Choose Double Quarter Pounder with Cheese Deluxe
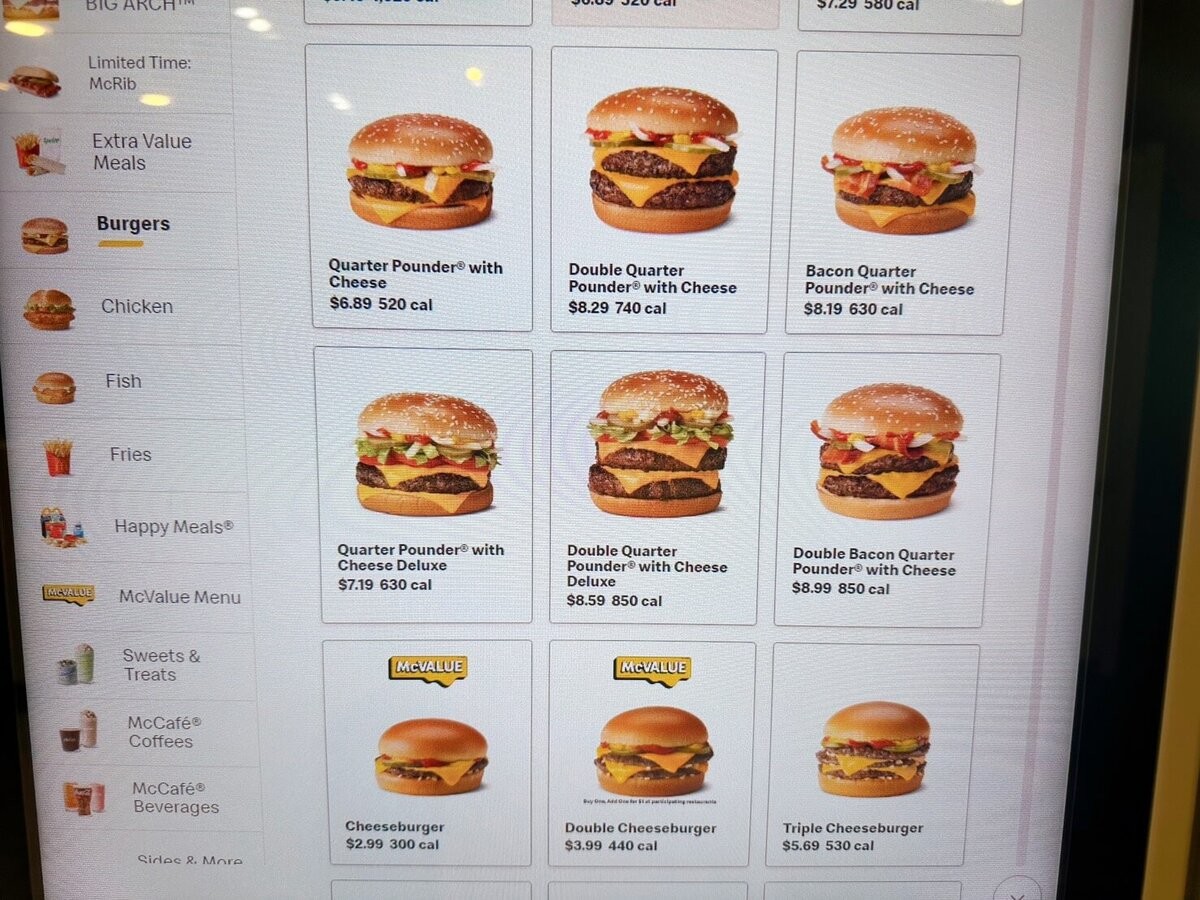 [x=658, y=487]
